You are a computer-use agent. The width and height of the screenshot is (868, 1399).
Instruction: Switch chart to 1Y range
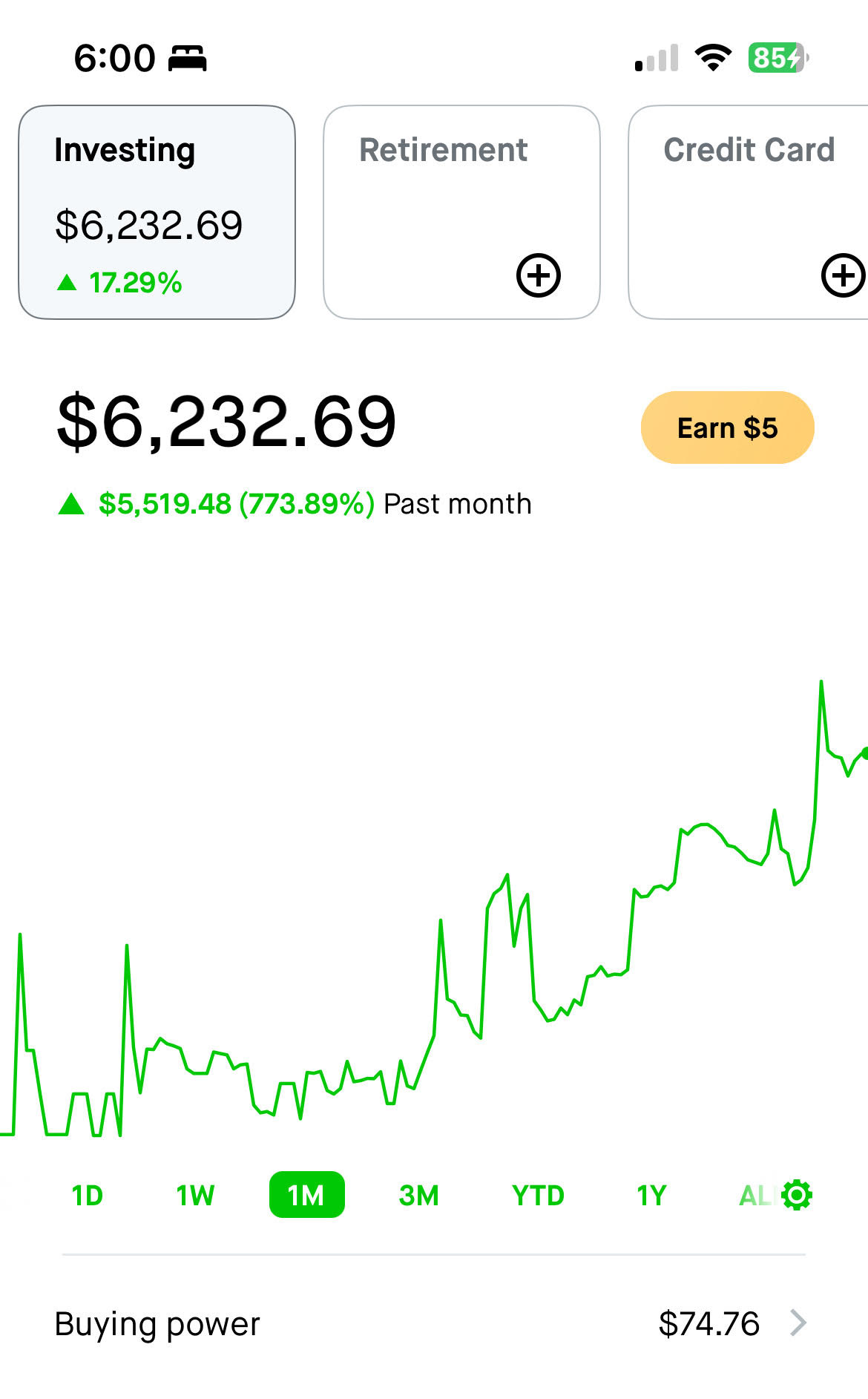coord(651,1196)
